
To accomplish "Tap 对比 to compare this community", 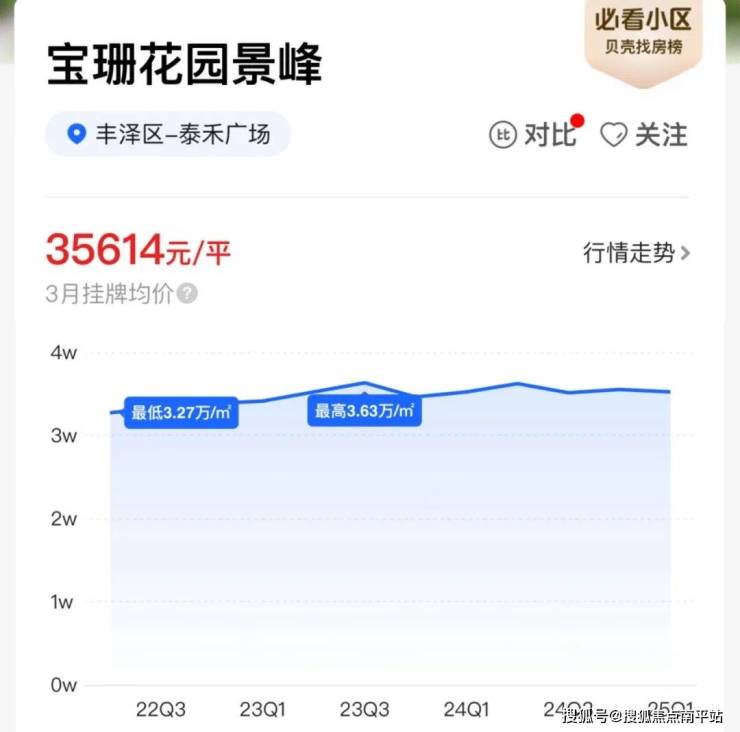I will click(534, 134).
